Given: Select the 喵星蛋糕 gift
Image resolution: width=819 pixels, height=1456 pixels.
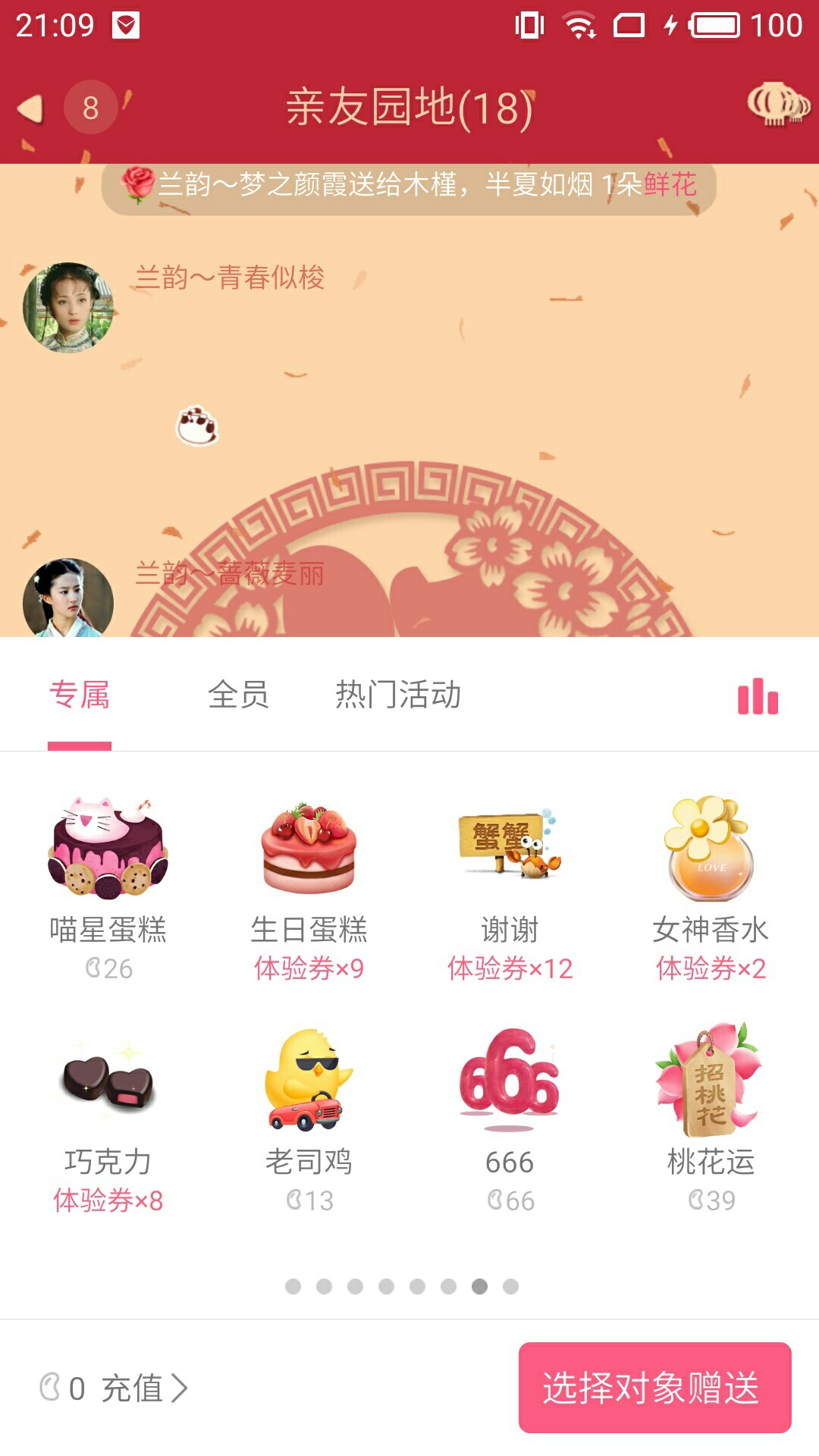Looking at the screenshot, I should click(x=108, y=889).
